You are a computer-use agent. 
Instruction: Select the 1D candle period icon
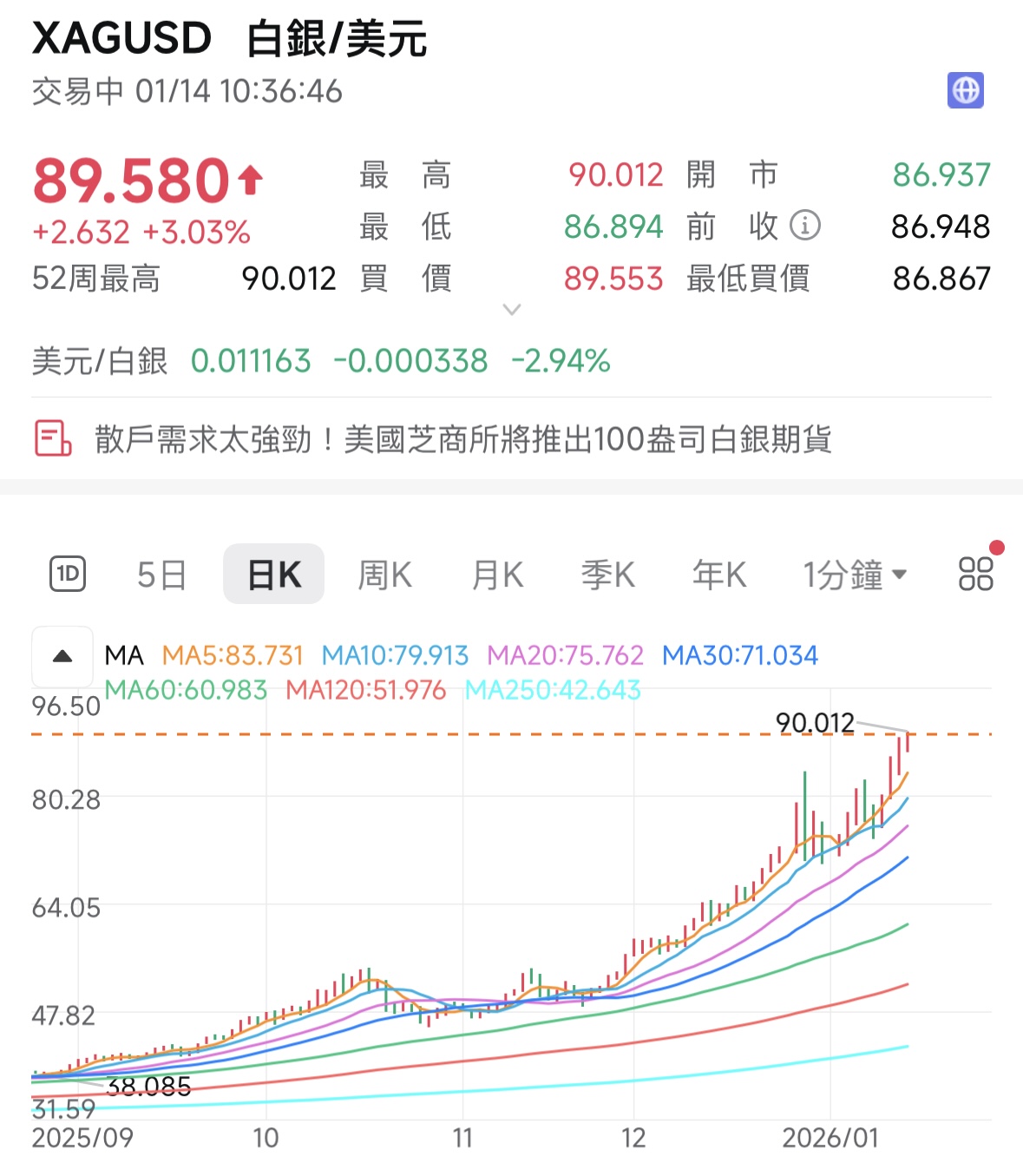69,574
